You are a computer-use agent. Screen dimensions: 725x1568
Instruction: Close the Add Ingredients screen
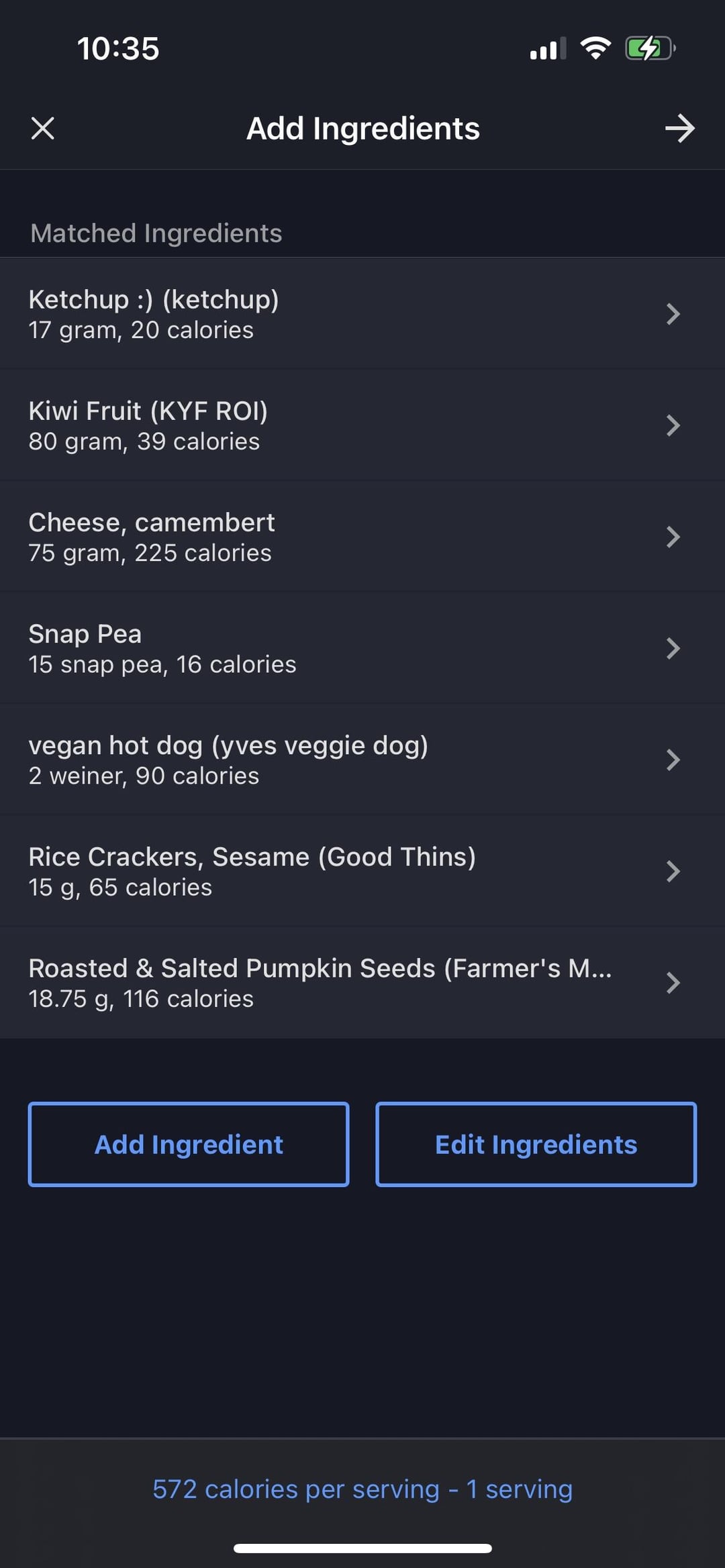coord(43,128)
